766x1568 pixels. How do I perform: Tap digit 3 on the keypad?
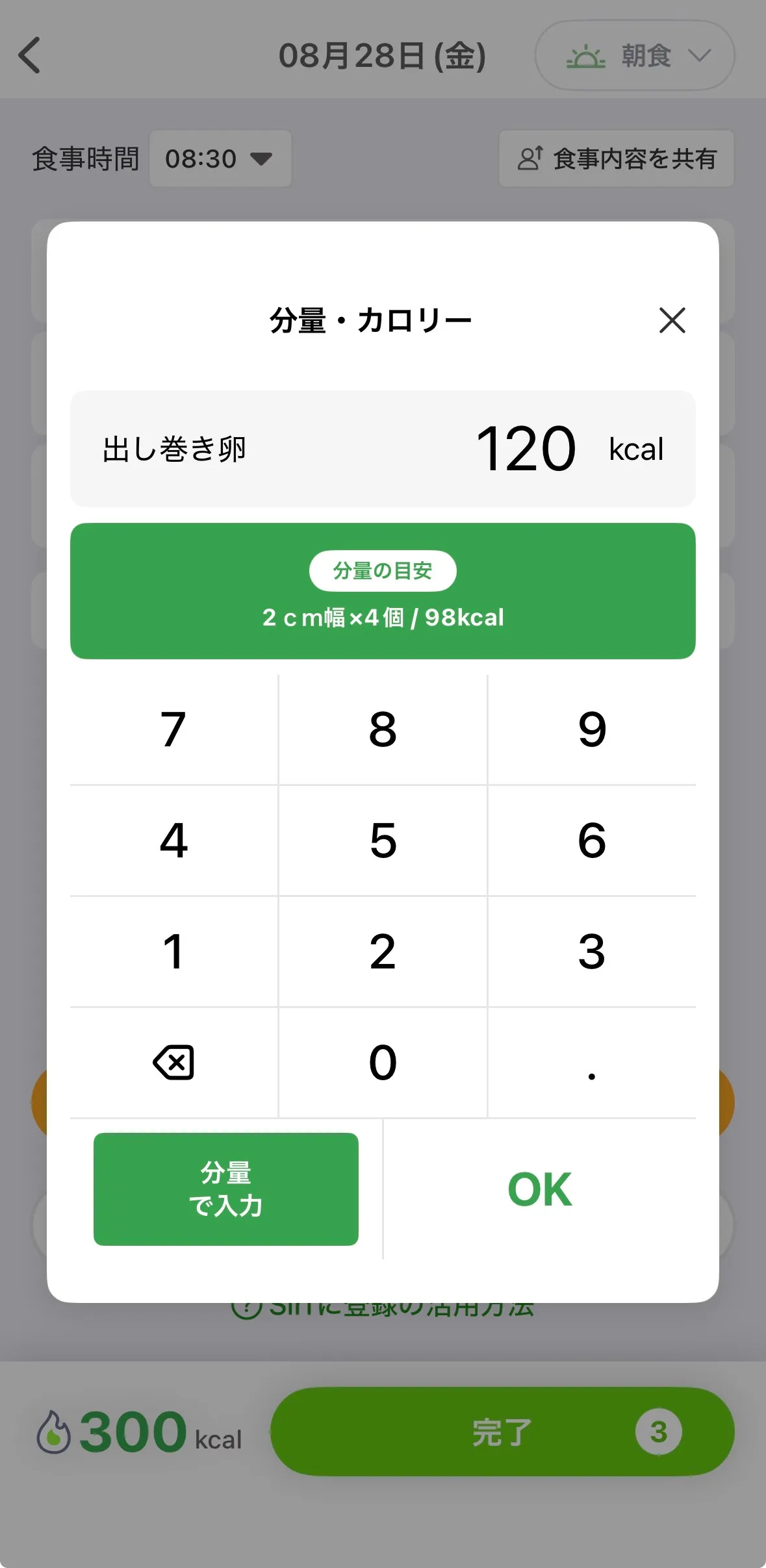point(592,952)
